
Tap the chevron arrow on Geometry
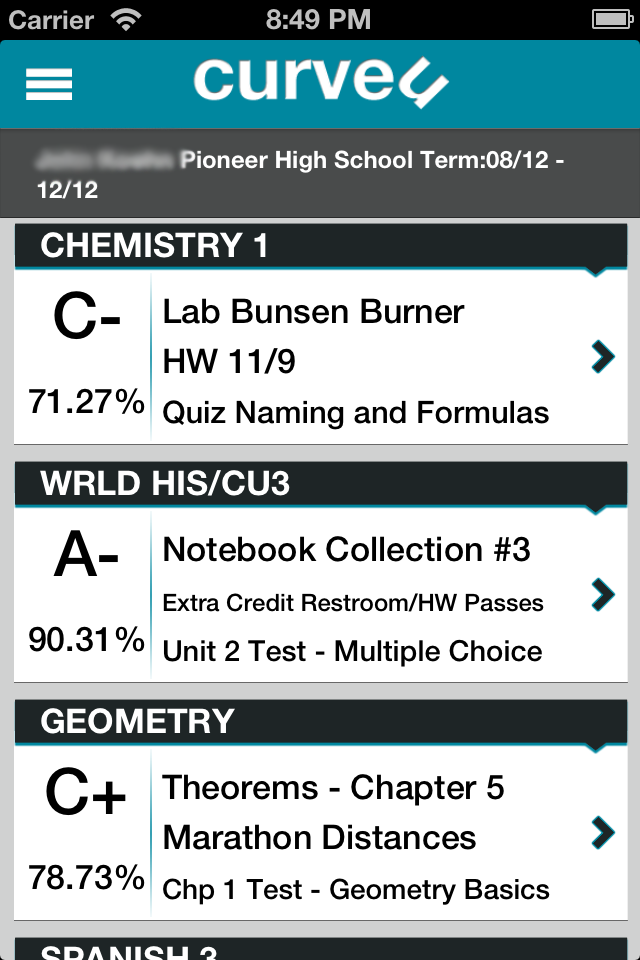coord(602,833)
